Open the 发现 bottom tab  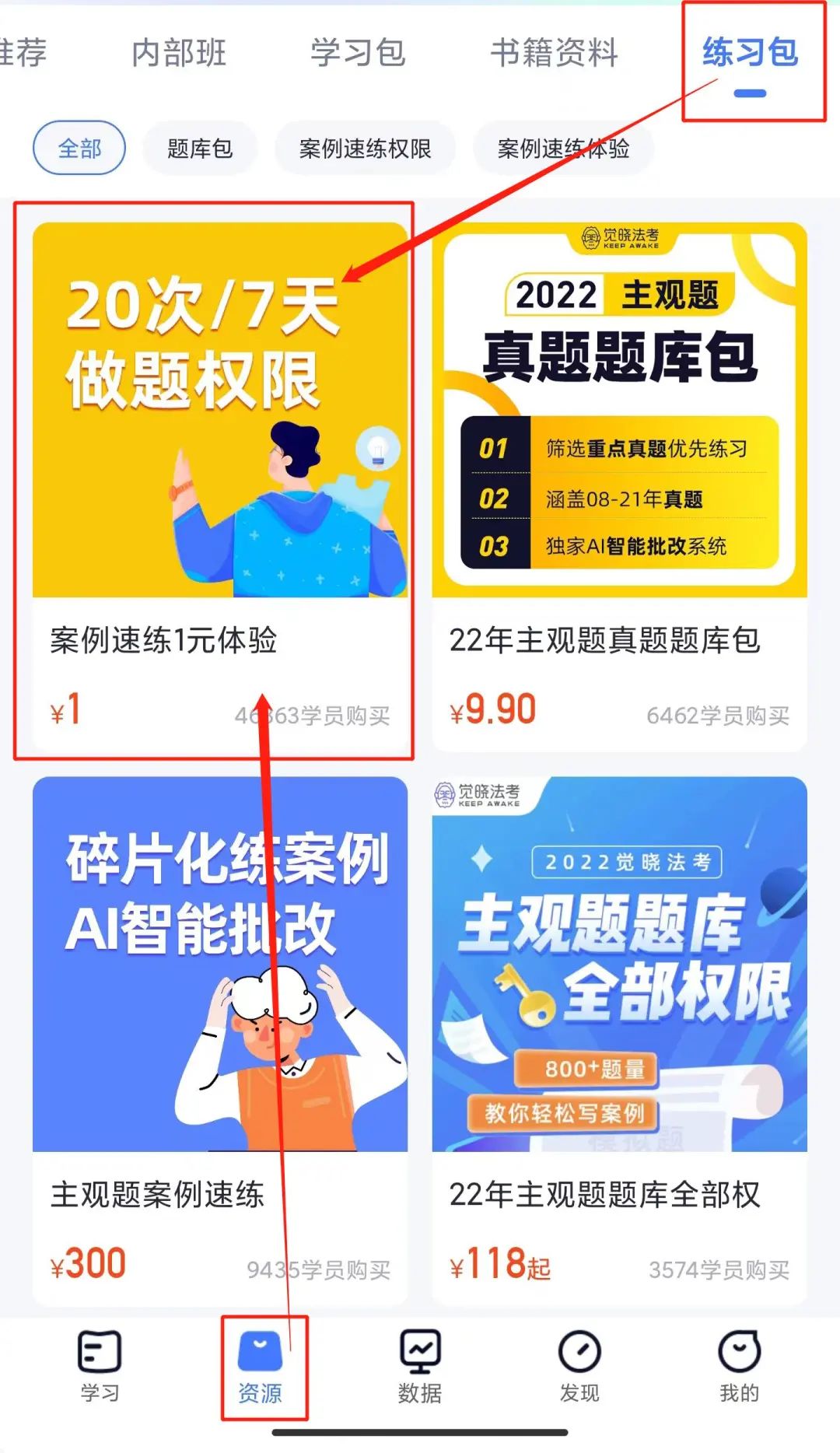click(x=579, y=1367)
